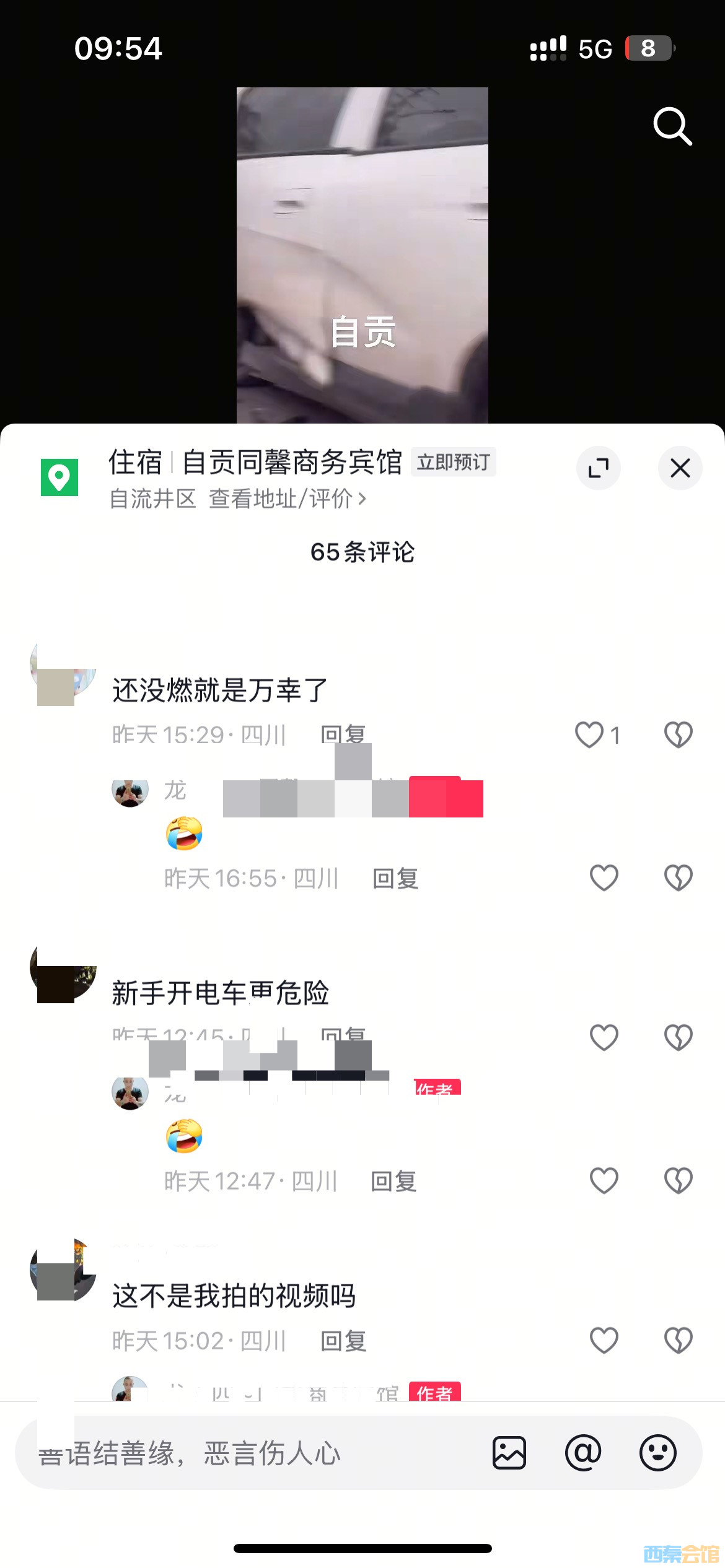Image resolution: width=725 pixels, height=1568 pixels.
Task: Open the emoji picker
Action: 657,1453
